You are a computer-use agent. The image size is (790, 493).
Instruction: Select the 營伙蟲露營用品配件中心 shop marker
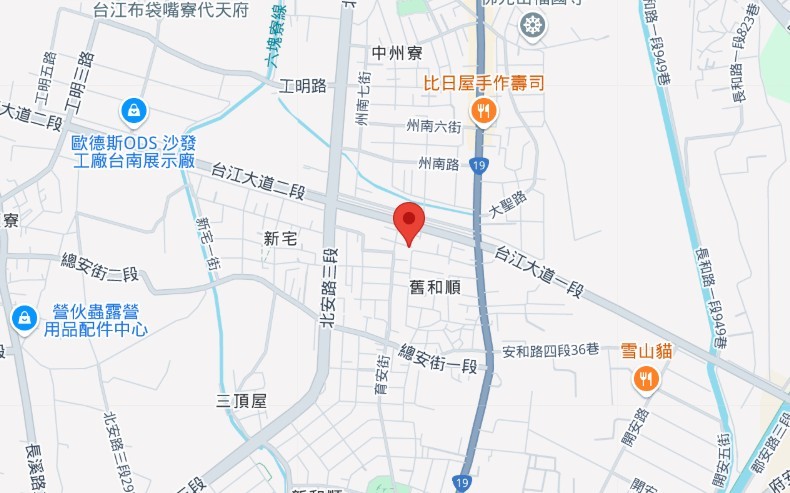[23, 318]
